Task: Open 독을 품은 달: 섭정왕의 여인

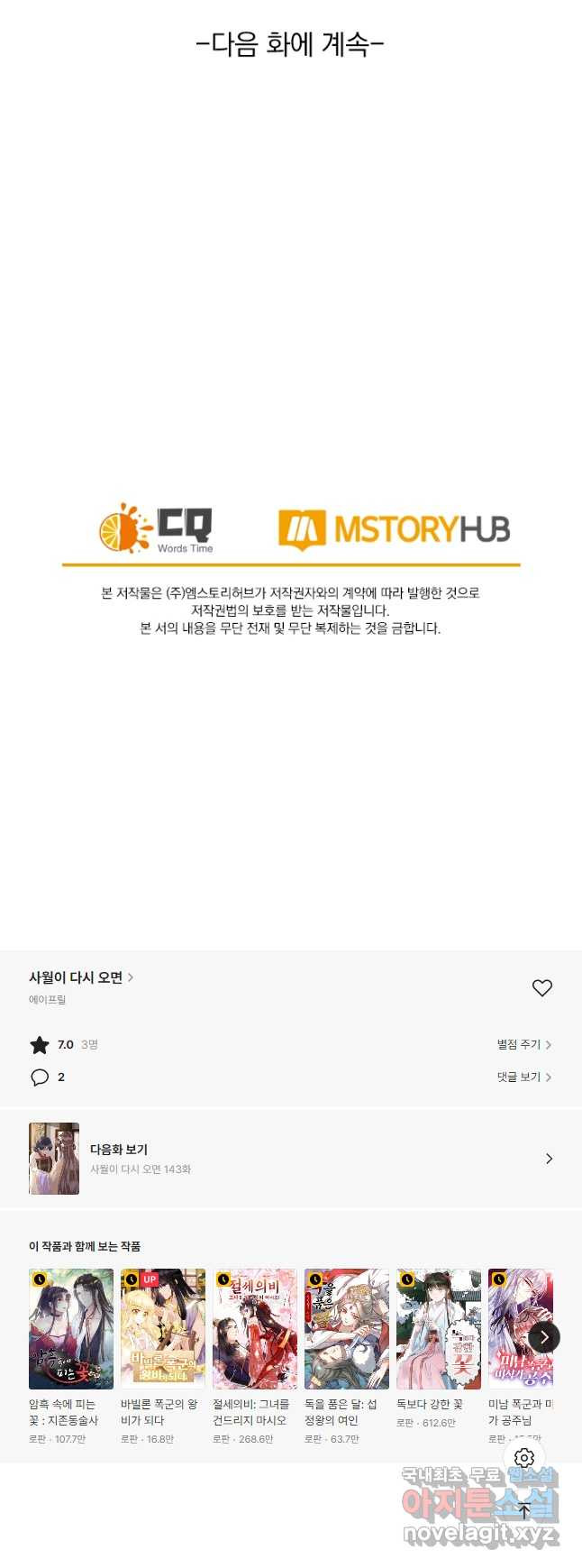Action: coord(347,1329)
